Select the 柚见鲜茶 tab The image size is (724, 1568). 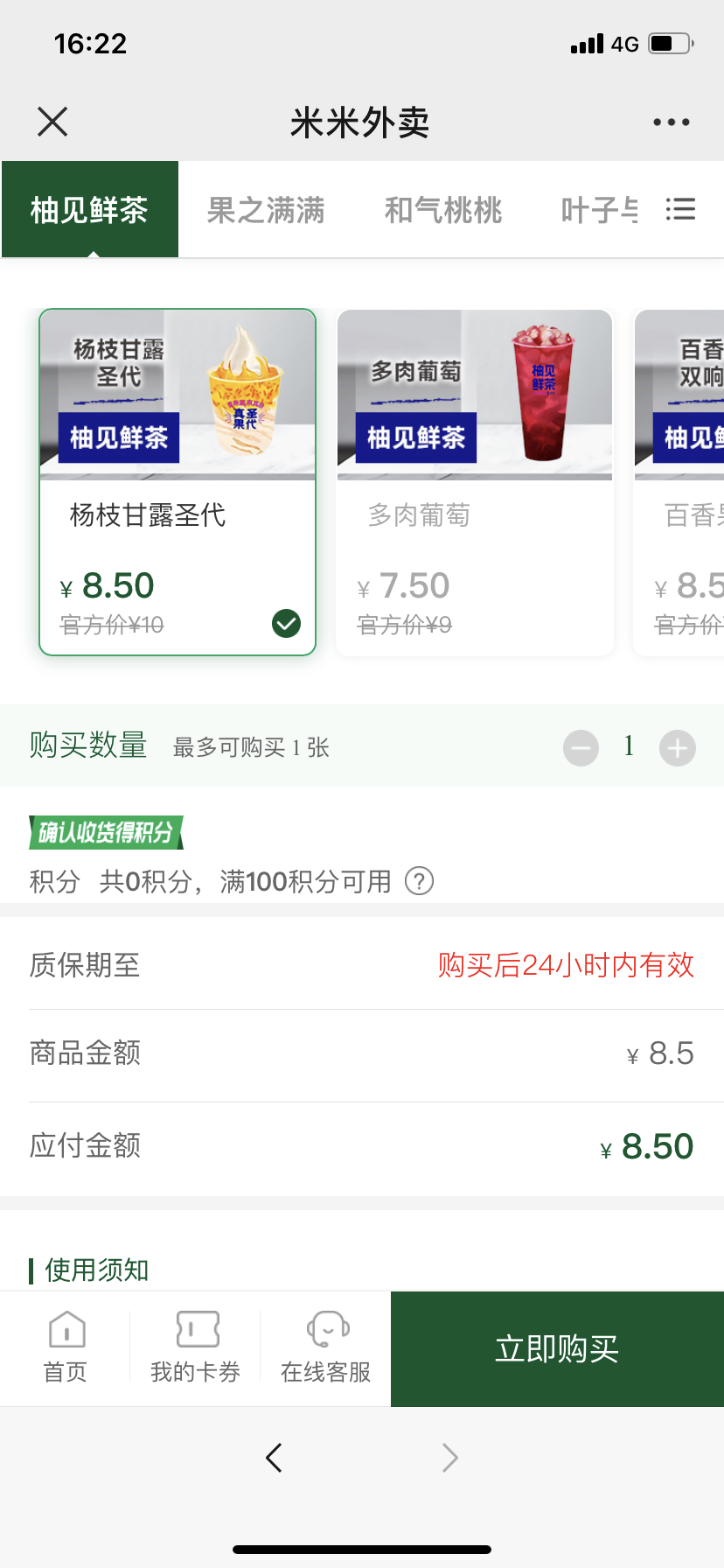tap(90, 210)
